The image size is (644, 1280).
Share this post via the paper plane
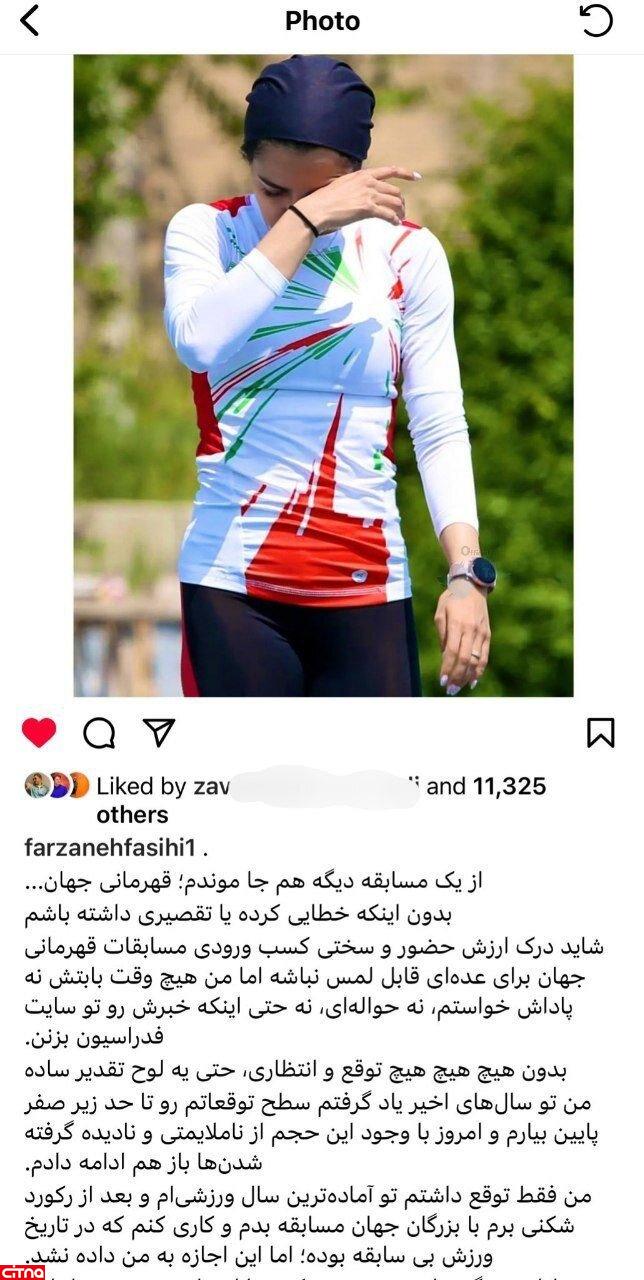[159, 733]
